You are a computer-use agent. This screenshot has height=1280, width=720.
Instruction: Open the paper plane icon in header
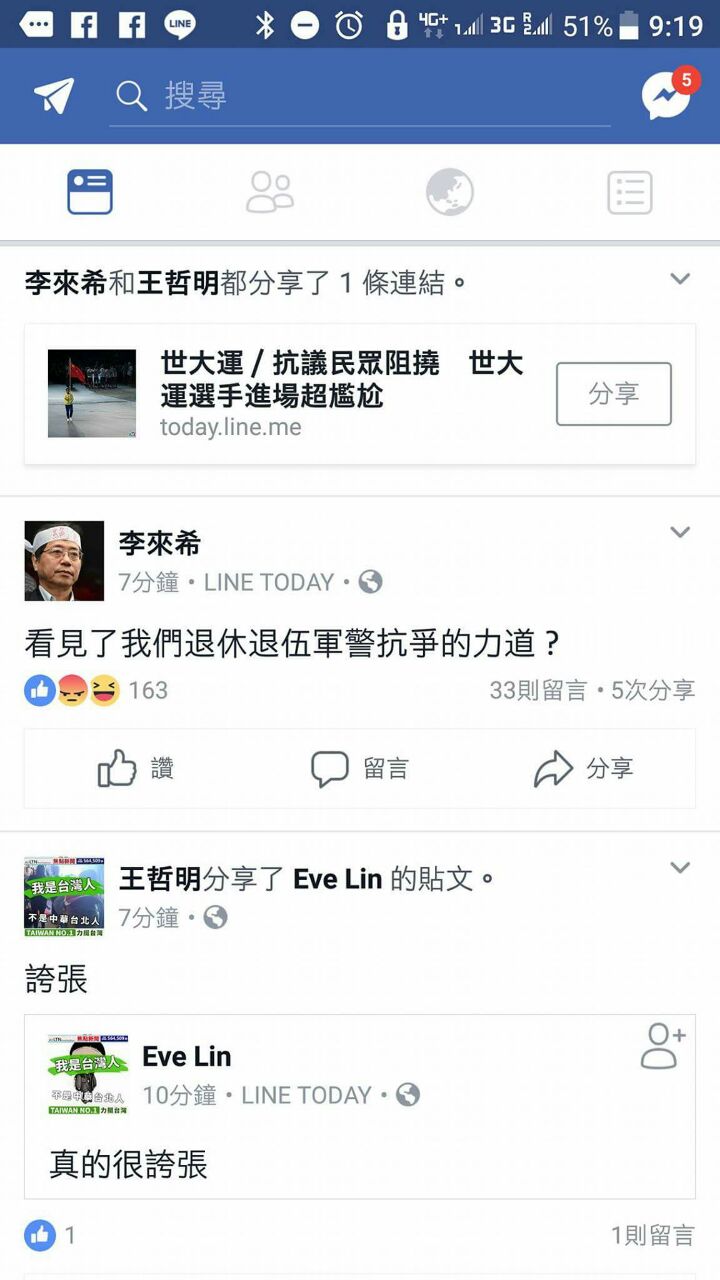[x=54, y=96]
